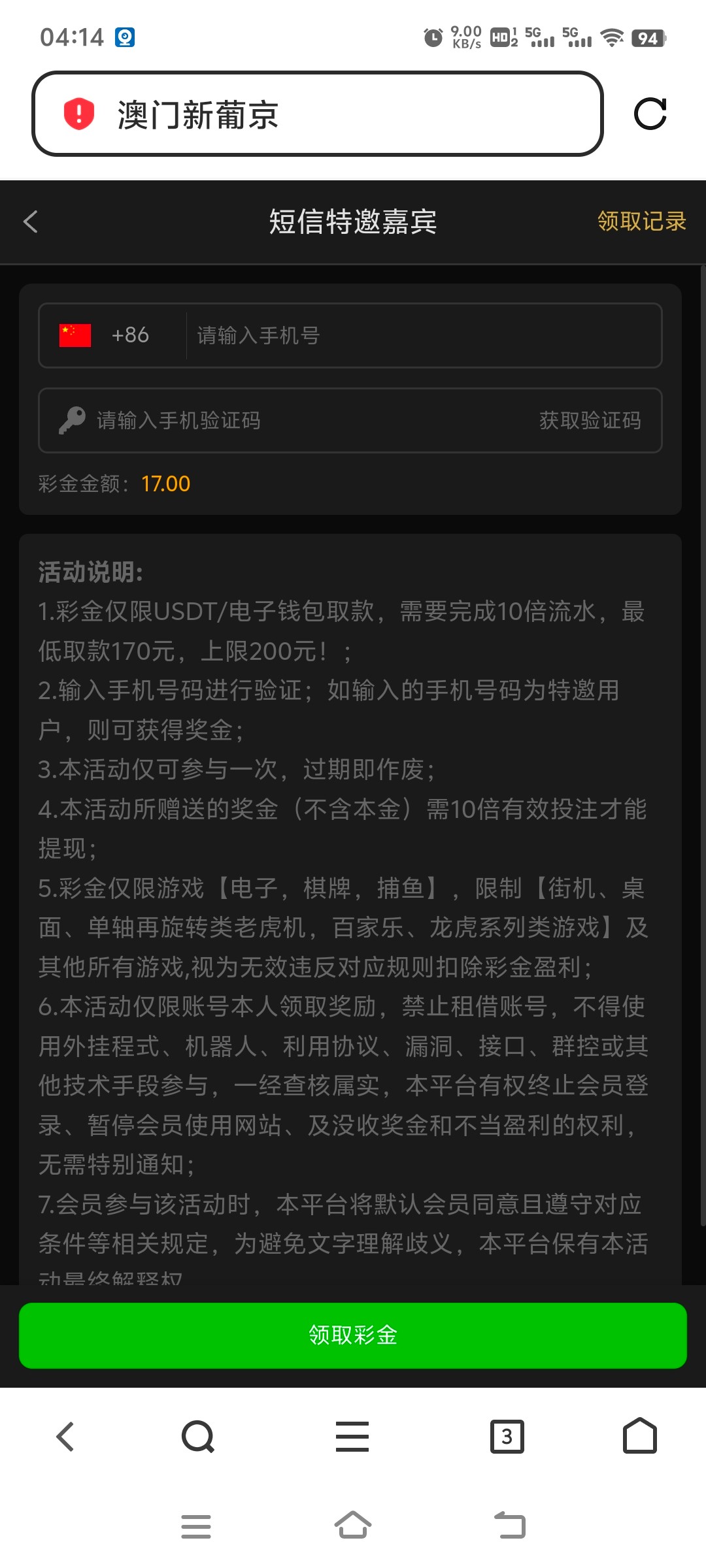The image size is (706, 1568).
Task: Reload the page with the refresh icon
Action: pyautogui.click(x=650, y=114)
